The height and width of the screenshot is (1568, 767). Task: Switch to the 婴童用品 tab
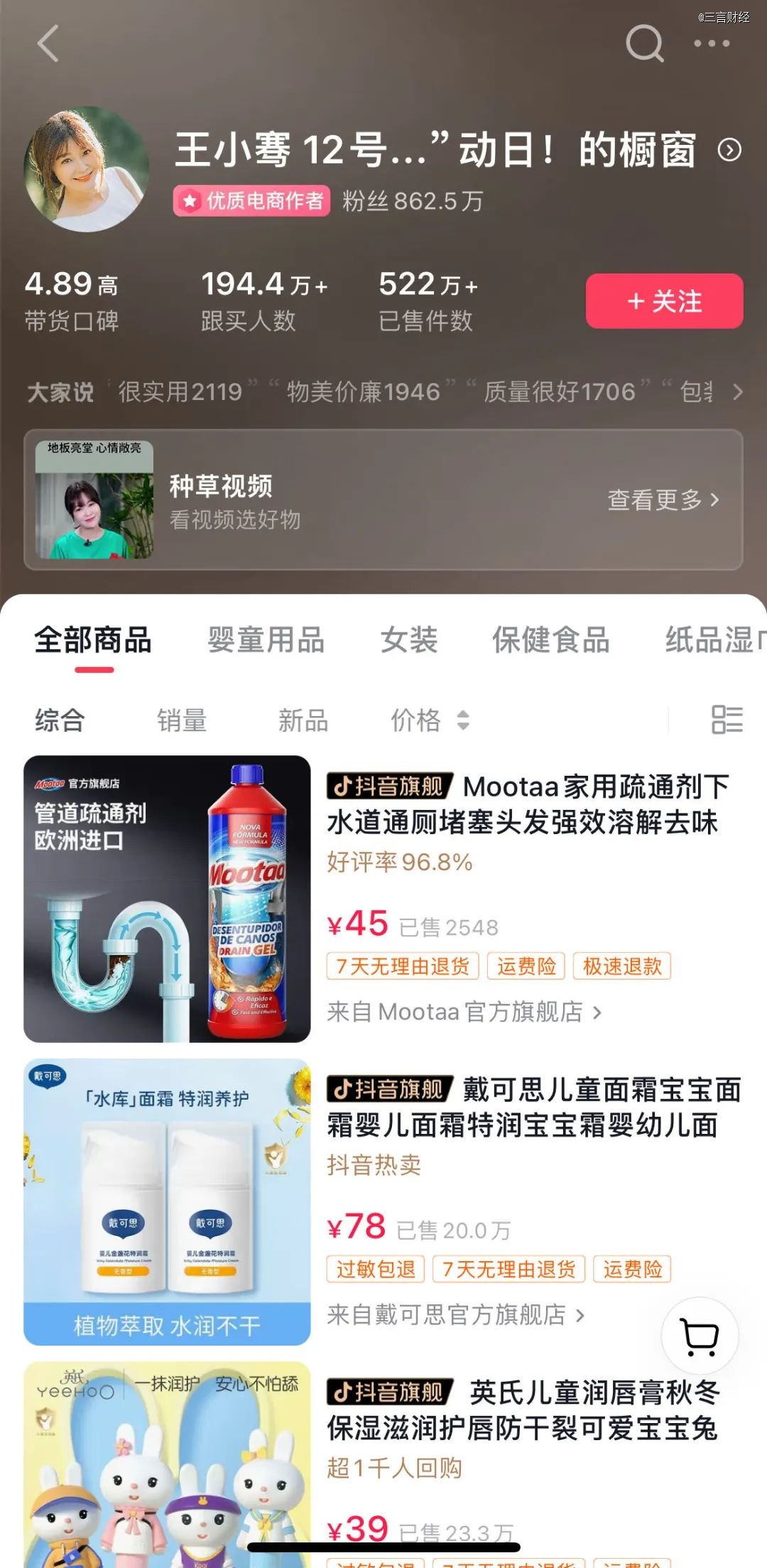coord(266,640)
